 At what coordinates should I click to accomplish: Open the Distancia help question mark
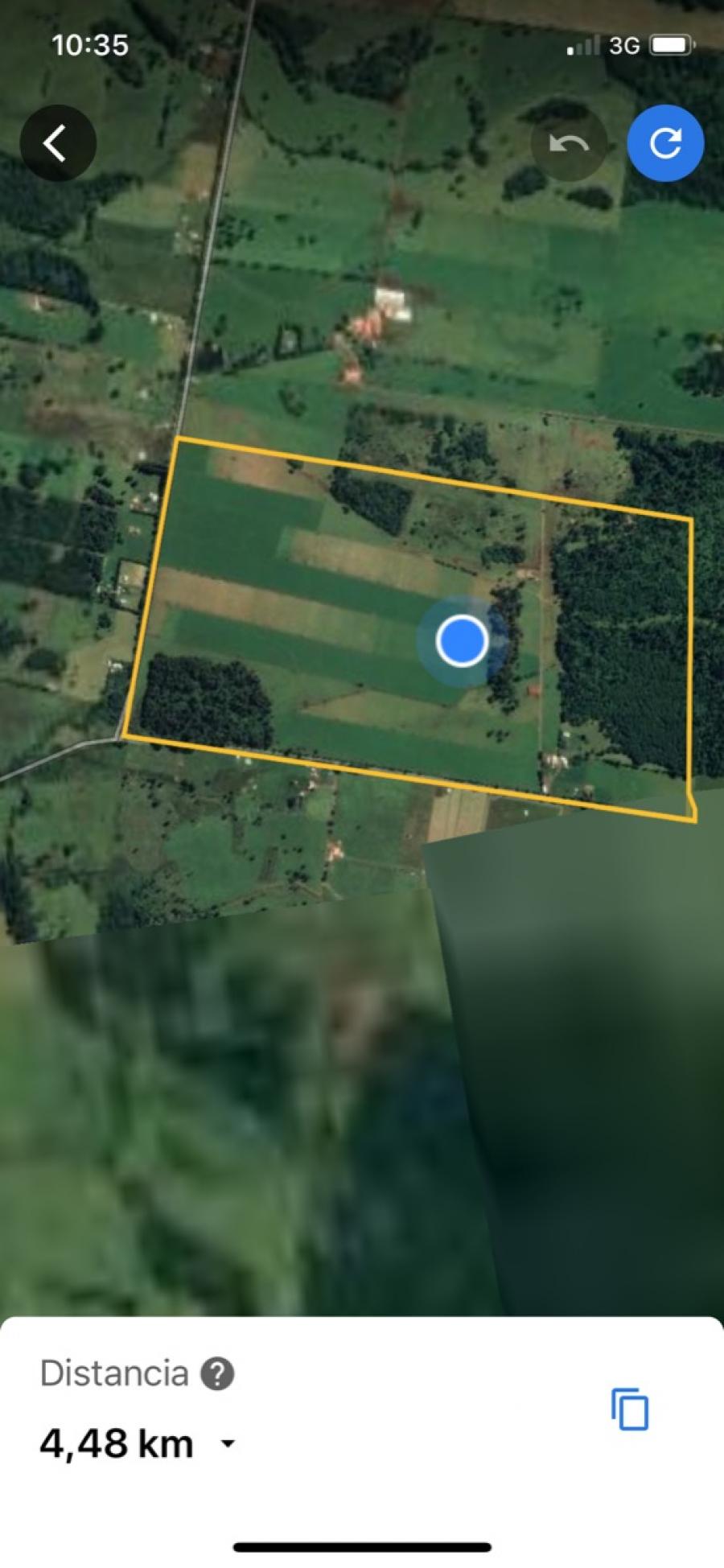click(x=217, y=1373)
